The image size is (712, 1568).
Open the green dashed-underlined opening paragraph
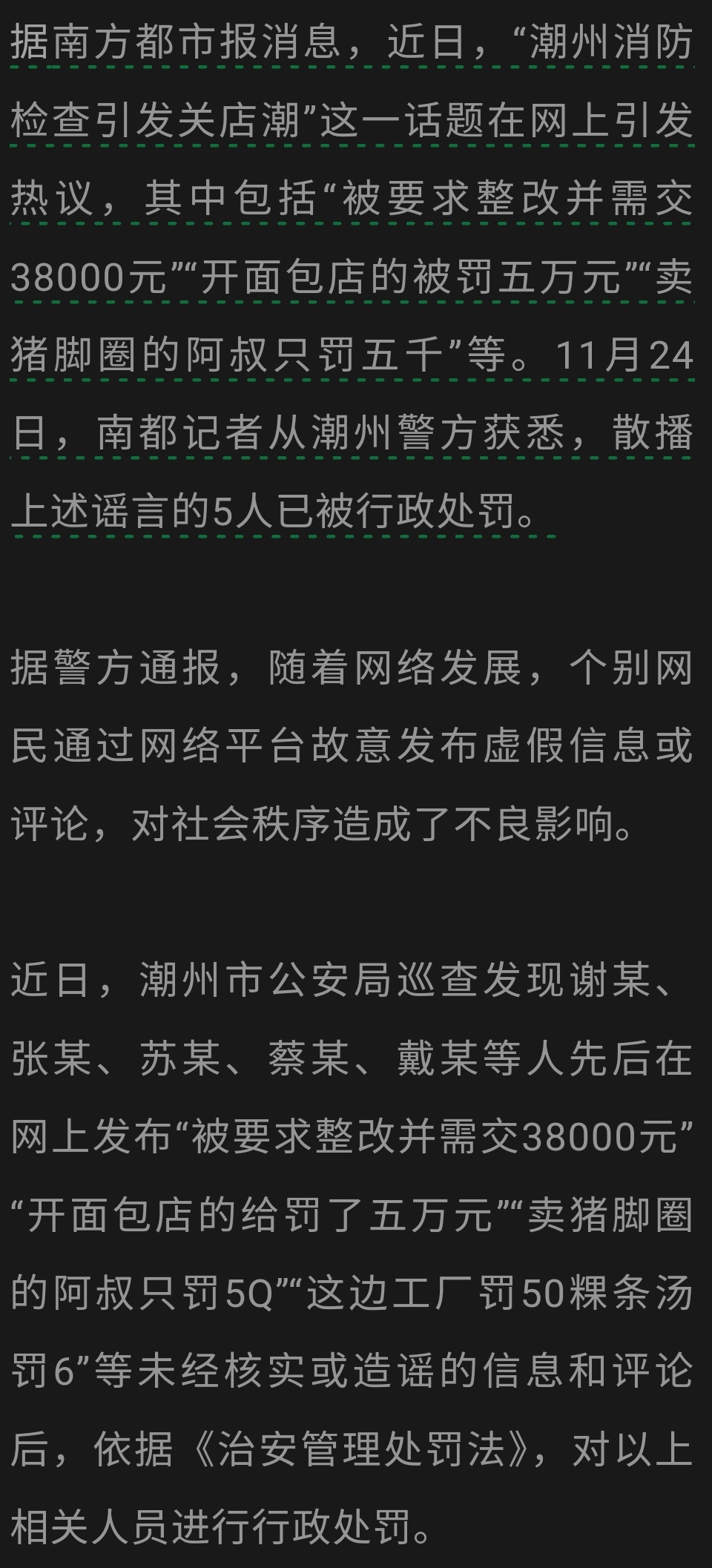click(x=353, y=277)
